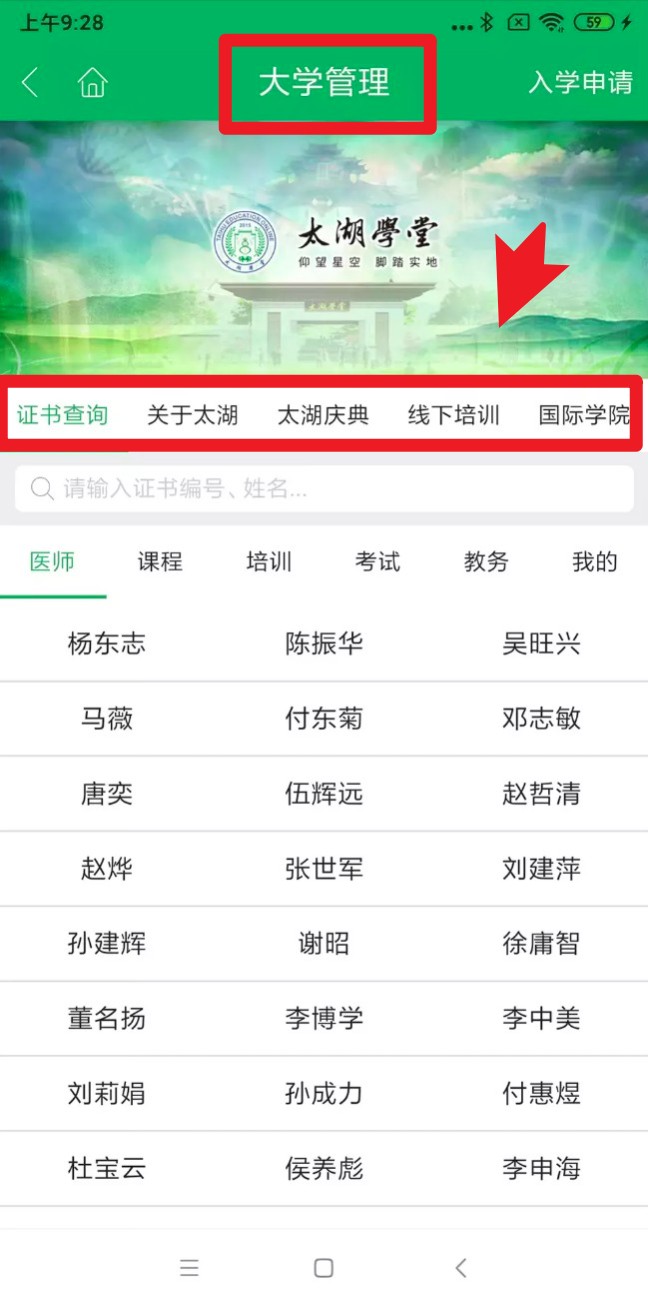Select doctor 付东菊
Image resolution: width=648 pixels, height=1304 pixels.
(x=324, y=719)
